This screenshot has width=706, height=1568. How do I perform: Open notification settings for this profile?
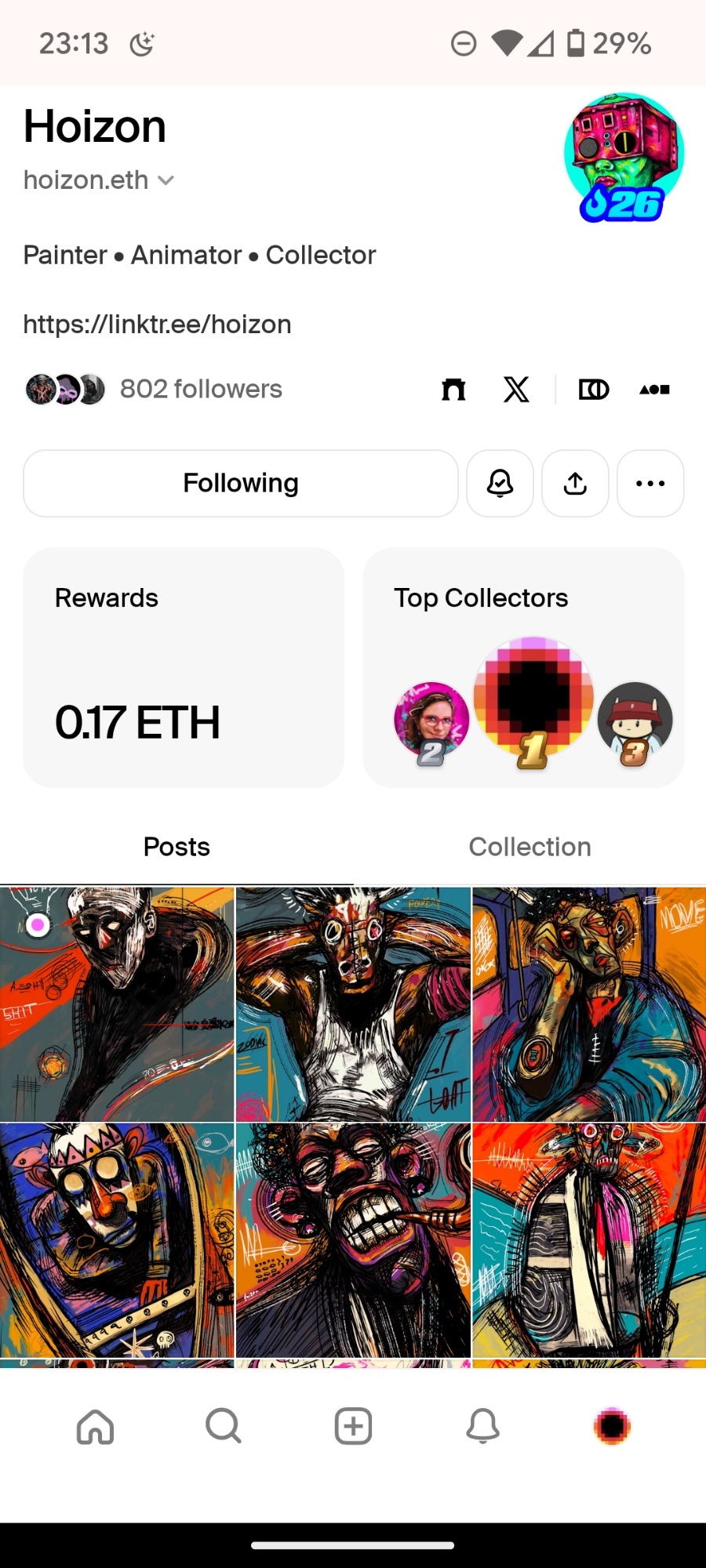click(x=500, y=484)
